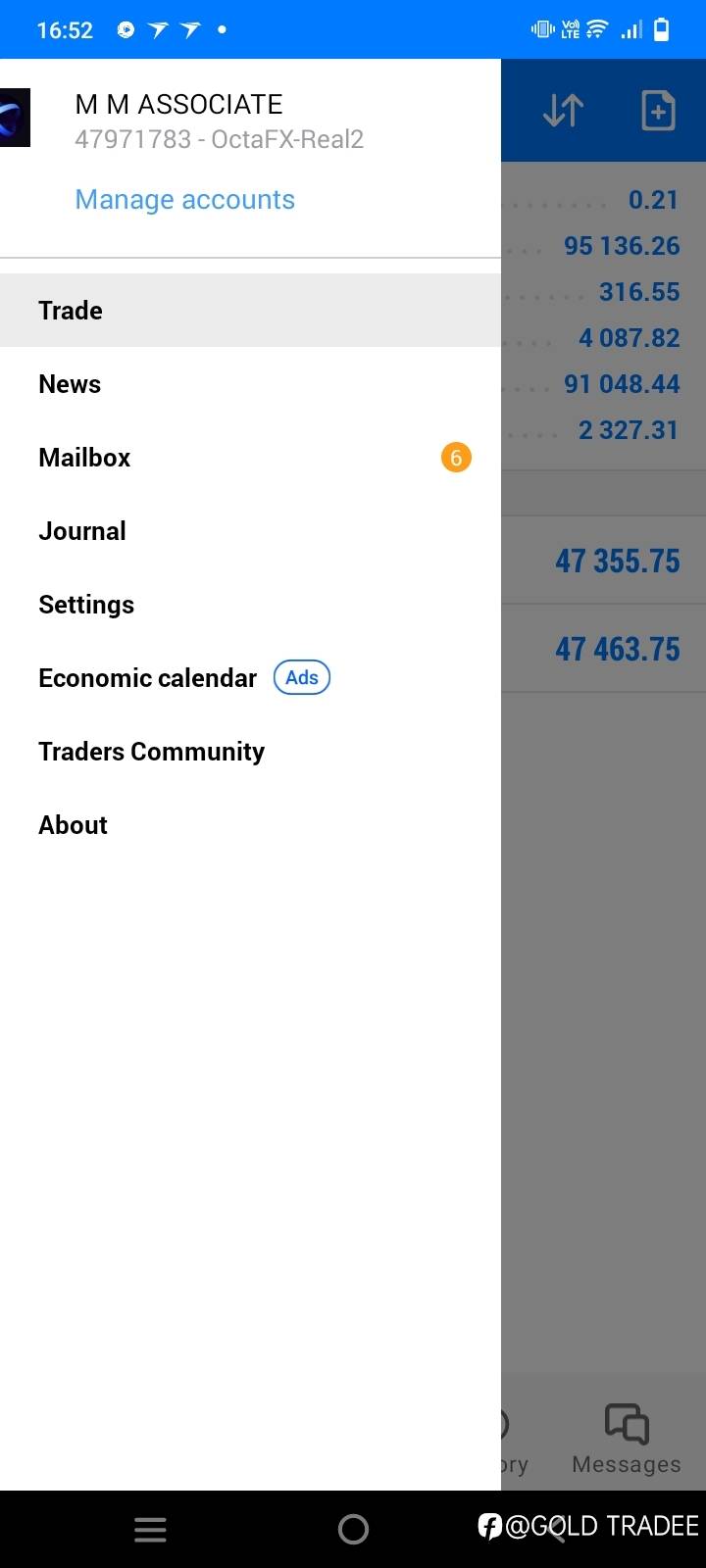Tap the sort arrows icon
This screenshot has width=706, height=1568.
coord(563,111)
